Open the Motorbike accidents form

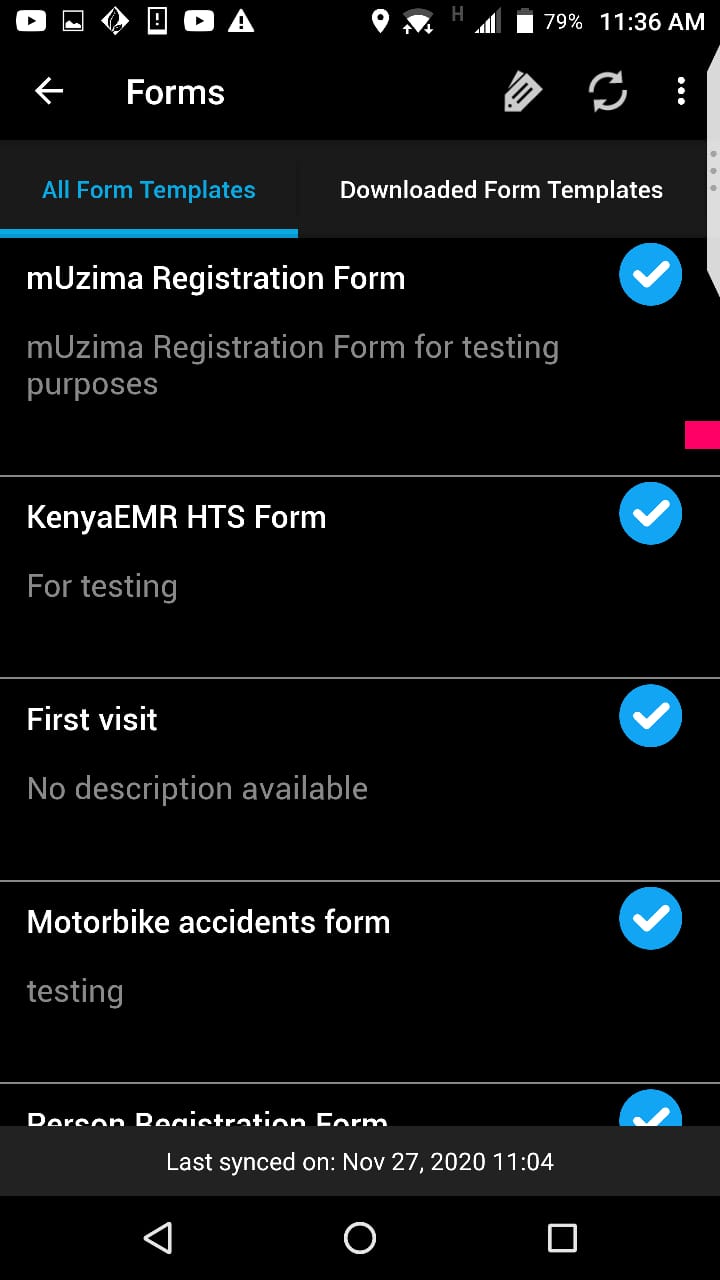360,982
